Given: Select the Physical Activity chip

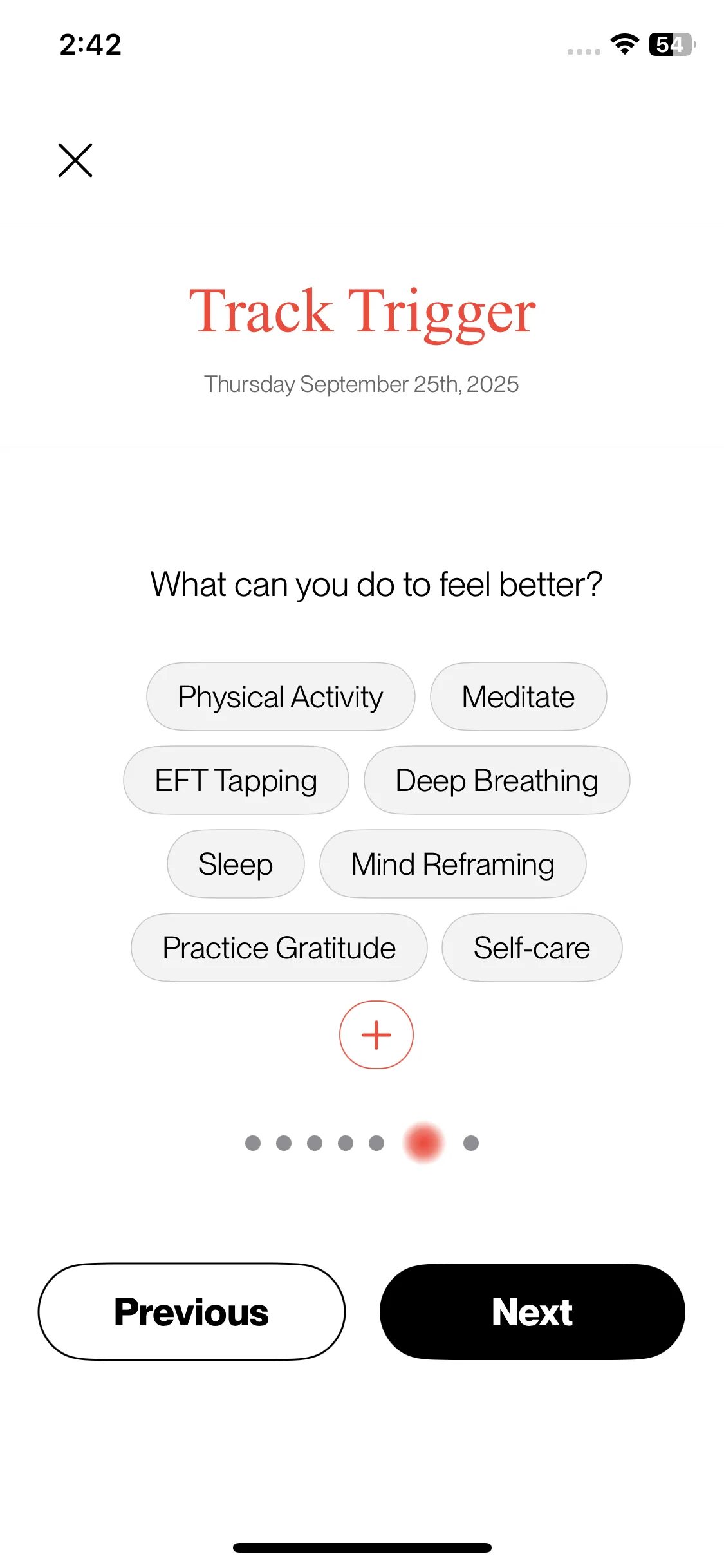Looking at the screenshot, I should [281, 697].
